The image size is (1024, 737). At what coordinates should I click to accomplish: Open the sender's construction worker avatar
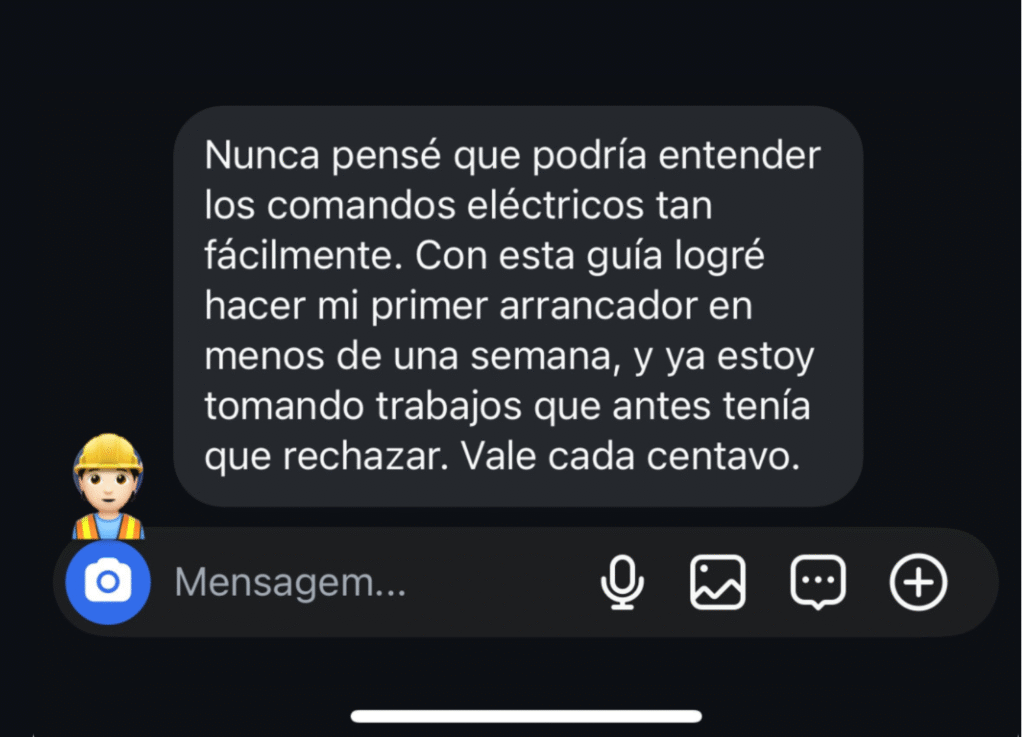coord(109,486)
